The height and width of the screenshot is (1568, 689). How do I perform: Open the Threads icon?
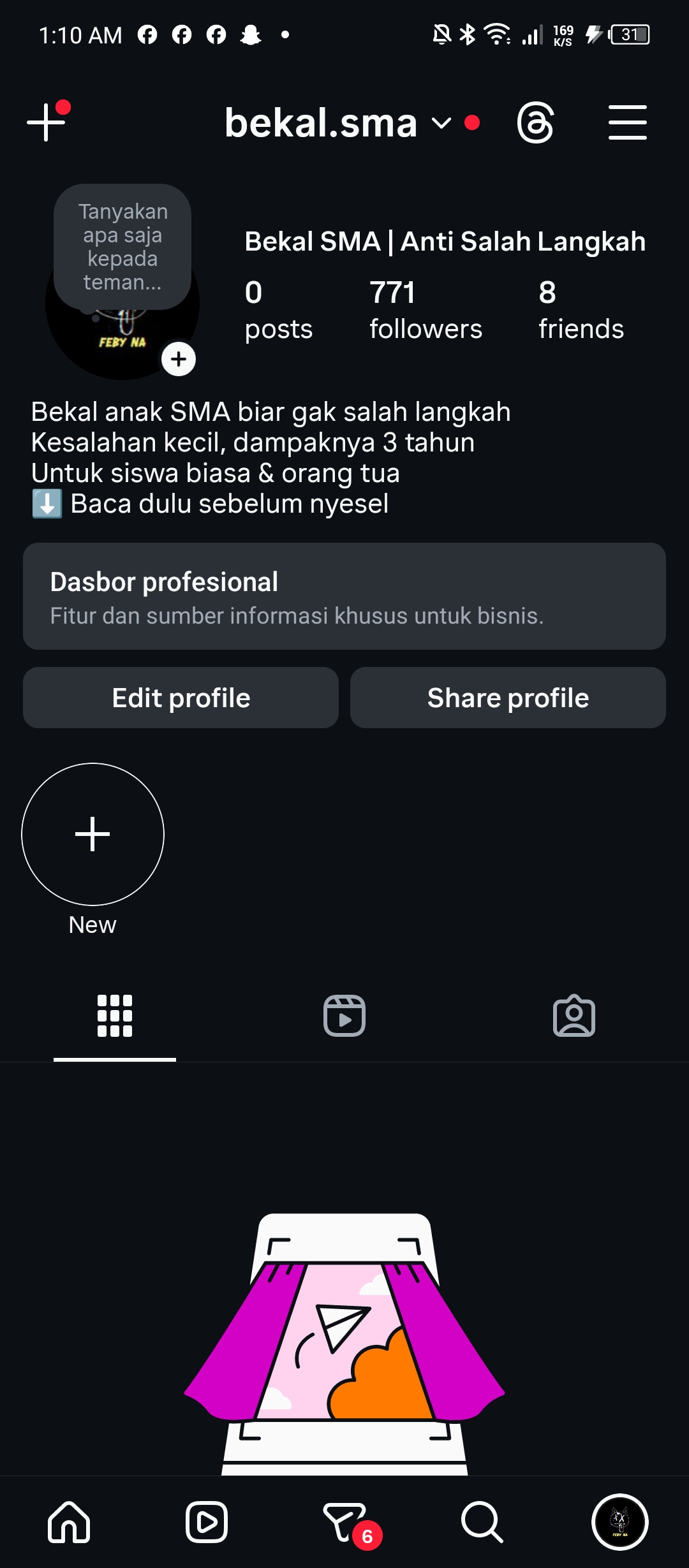[x=535, y=122]
